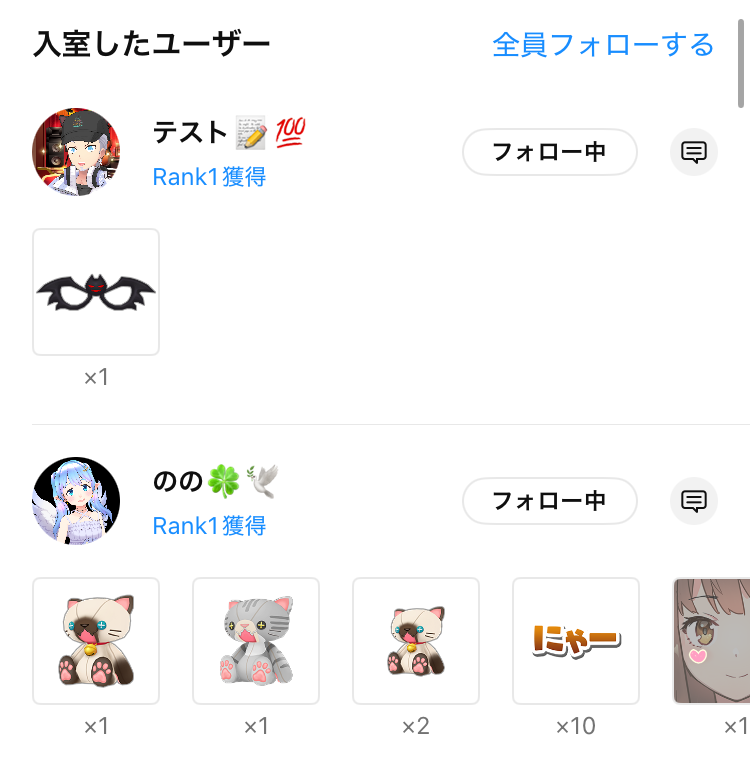Open the にゃー text sticker gift
Viewport: 750px width, 770px height.
[x=576, y=641]
